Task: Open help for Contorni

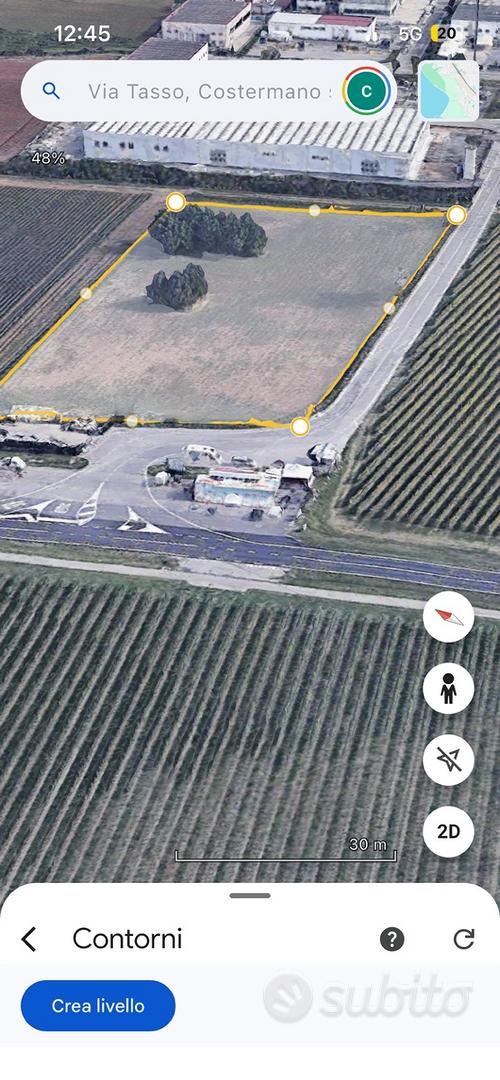Action: [x=392, y=939]
